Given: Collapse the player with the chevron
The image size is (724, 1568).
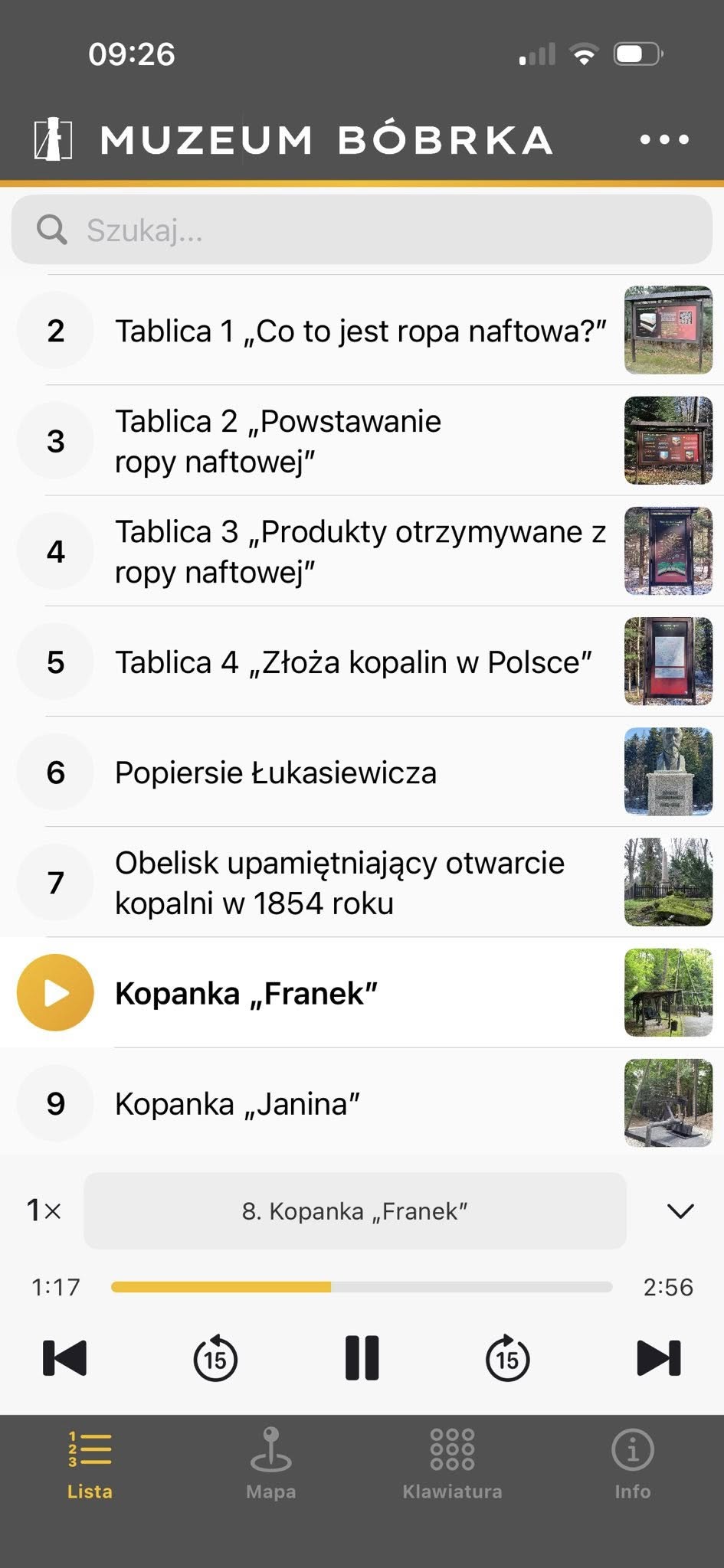Looking at the screenshot, I should (680, 1210).
